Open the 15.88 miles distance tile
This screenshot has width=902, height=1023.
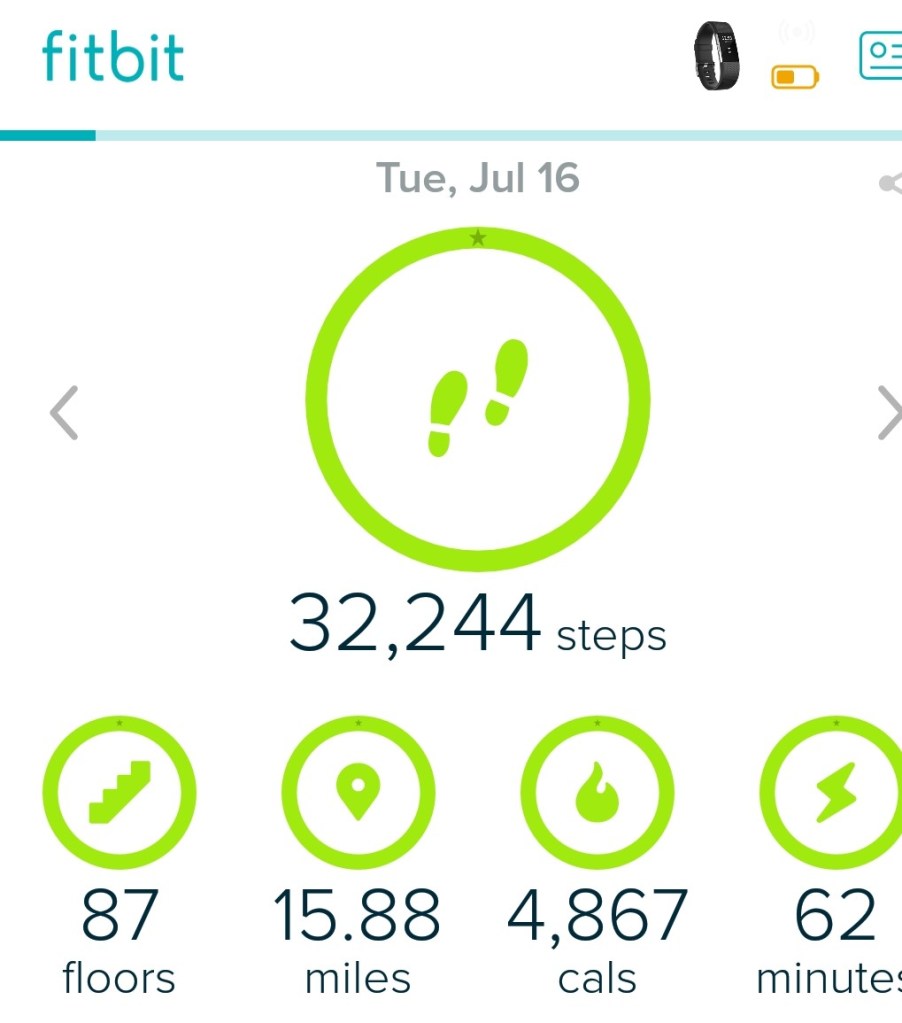point(358,794)
